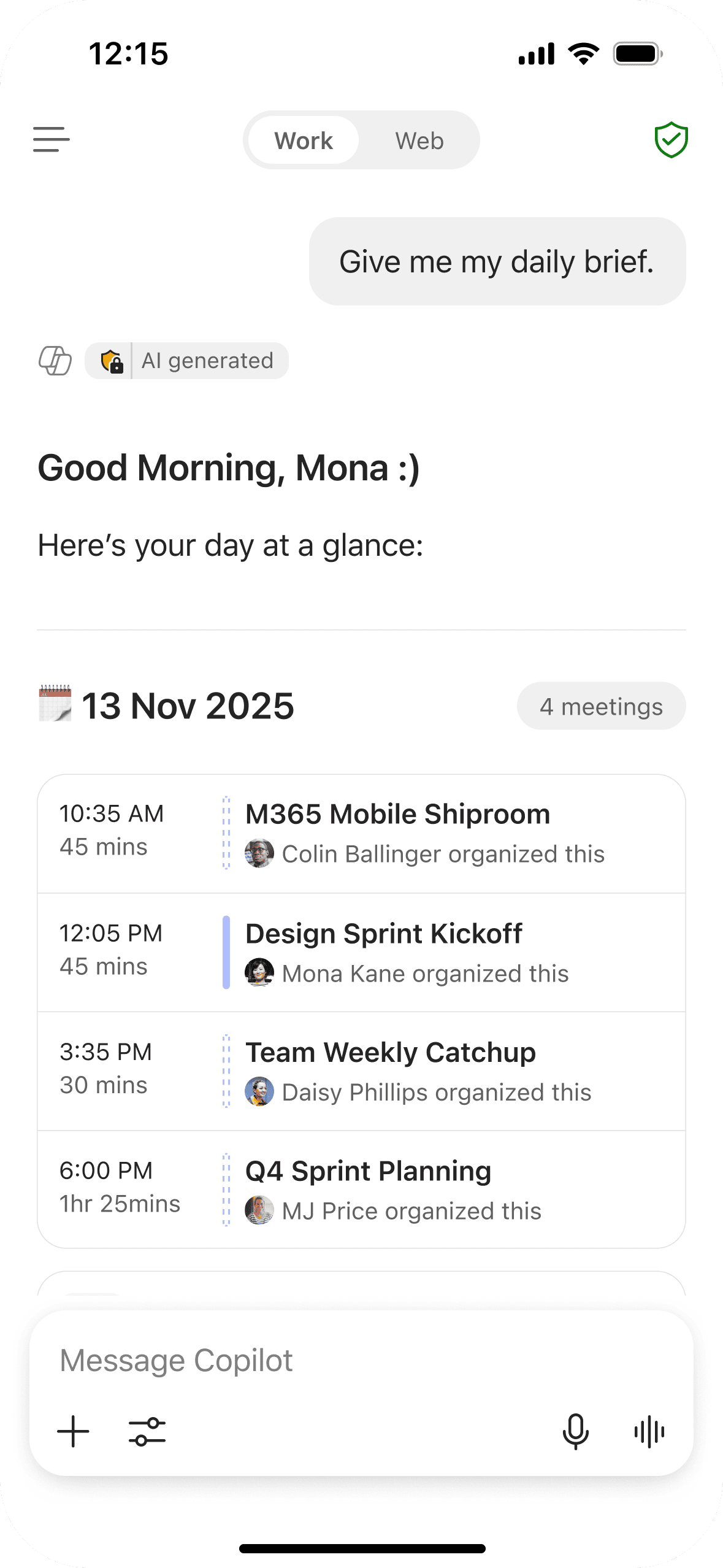Open the hamburger menu
Screen dimensions: 723x1568
tap(52, 140)
